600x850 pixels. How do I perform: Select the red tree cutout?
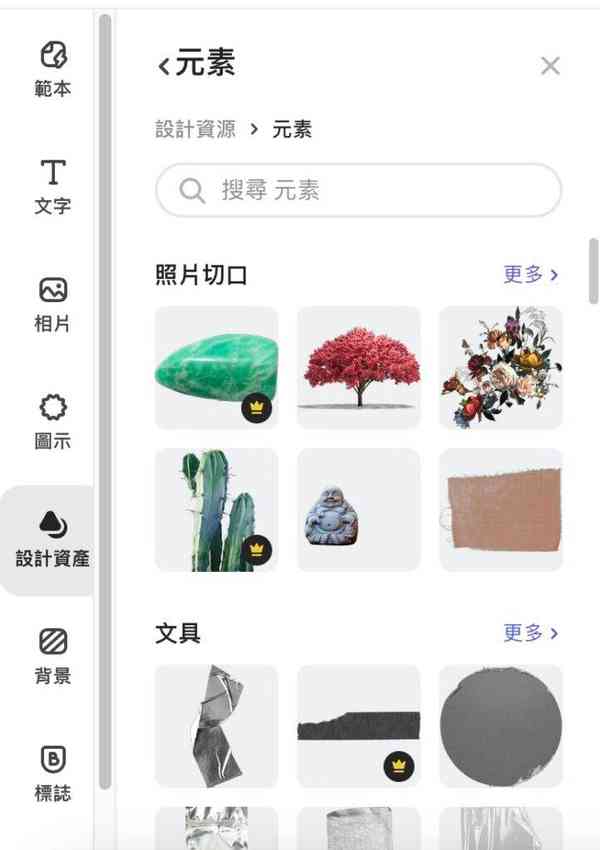[x=358, y=367]
